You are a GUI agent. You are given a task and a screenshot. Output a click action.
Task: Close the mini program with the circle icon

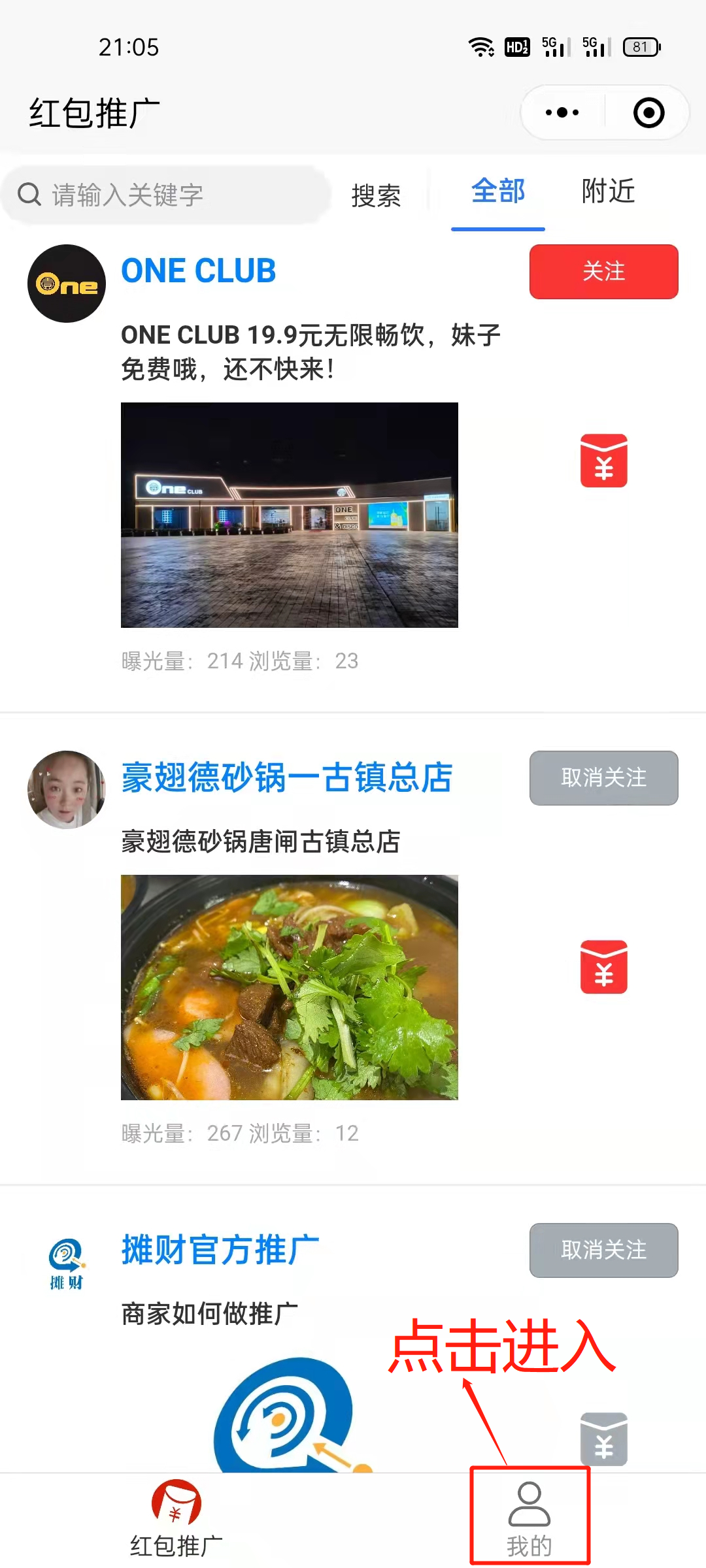[648, 112]
